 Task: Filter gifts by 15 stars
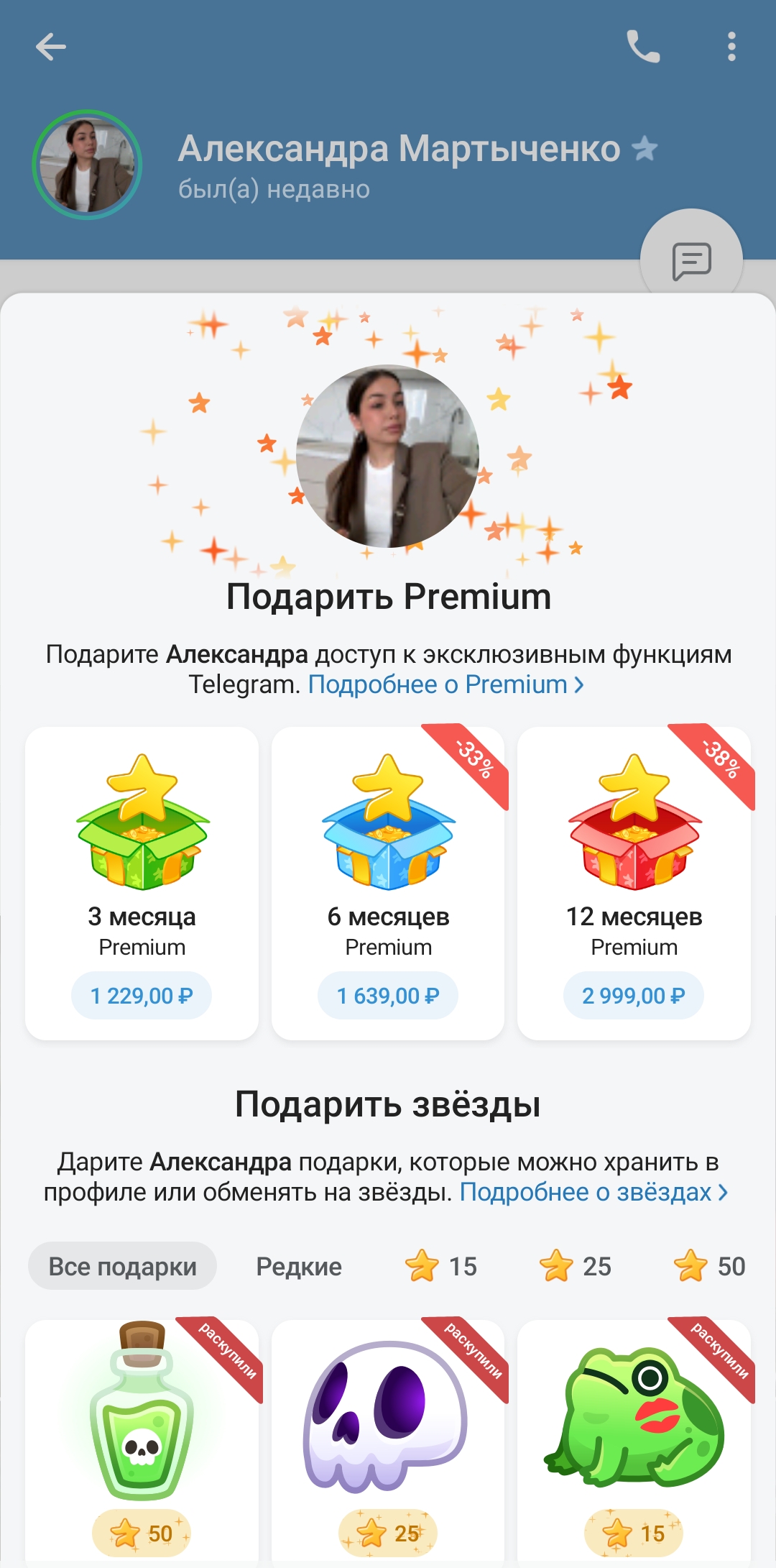pyautogui.click(x=441, y=1266)
